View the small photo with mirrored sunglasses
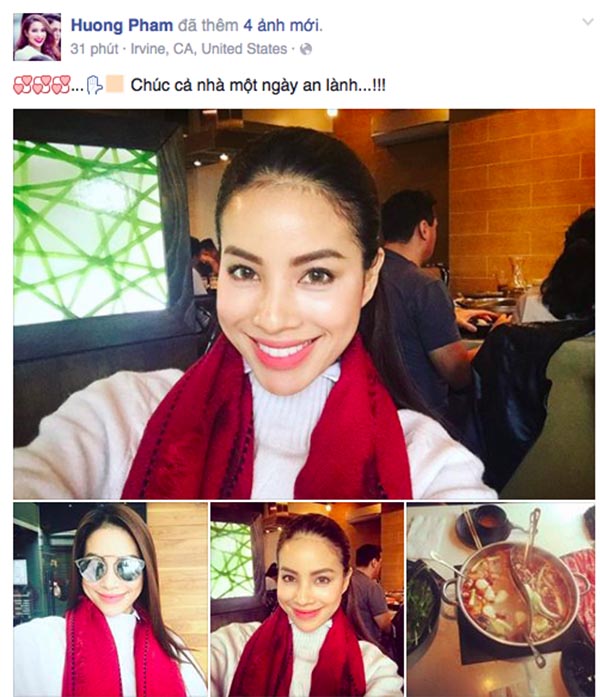 coord(110,598)
